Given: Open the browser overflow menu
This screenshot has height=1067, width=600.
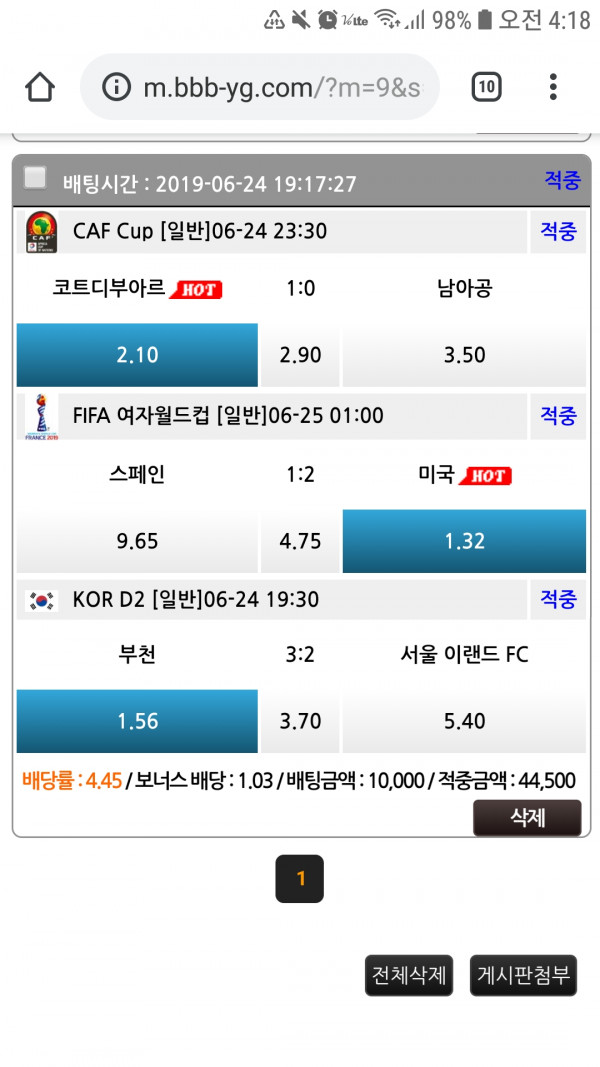Looking at the screenshot, I should pos(553,88).
